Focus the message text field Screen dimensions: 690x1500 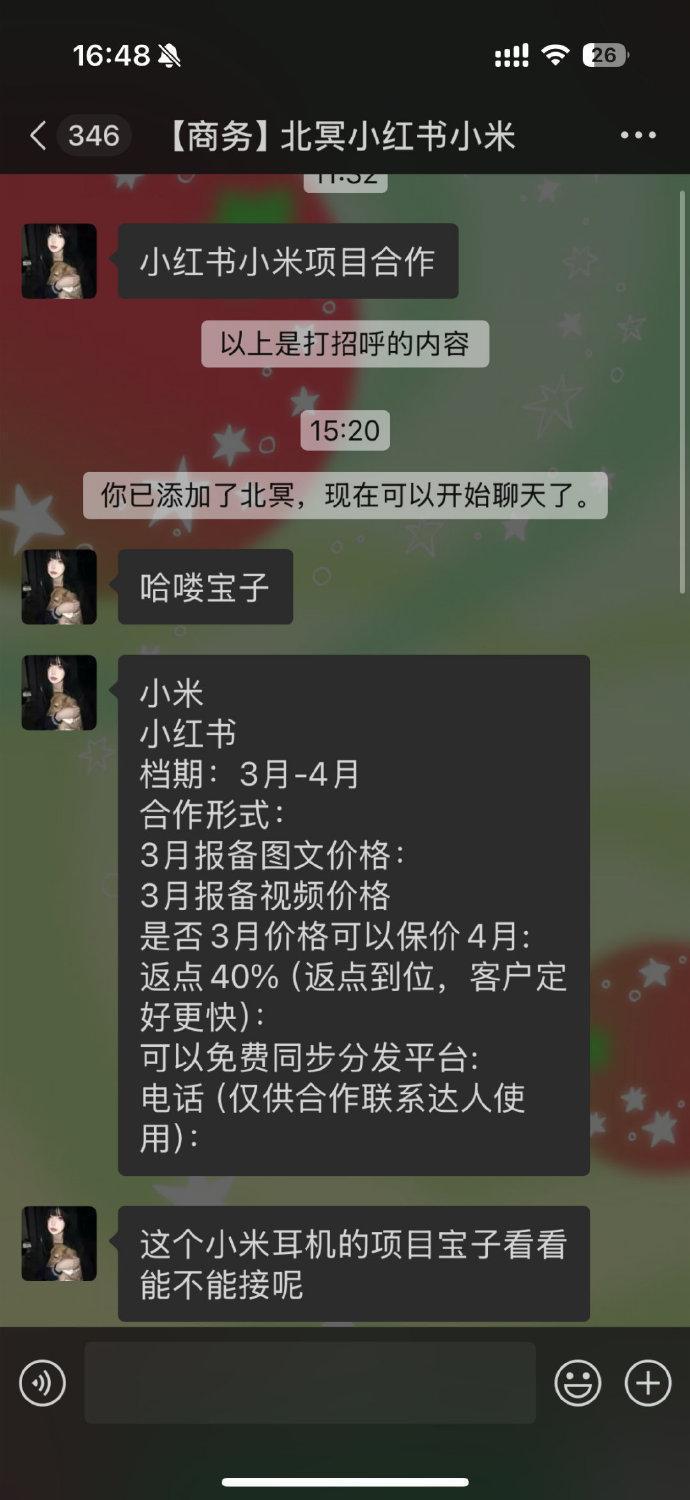click(310, 1384)
